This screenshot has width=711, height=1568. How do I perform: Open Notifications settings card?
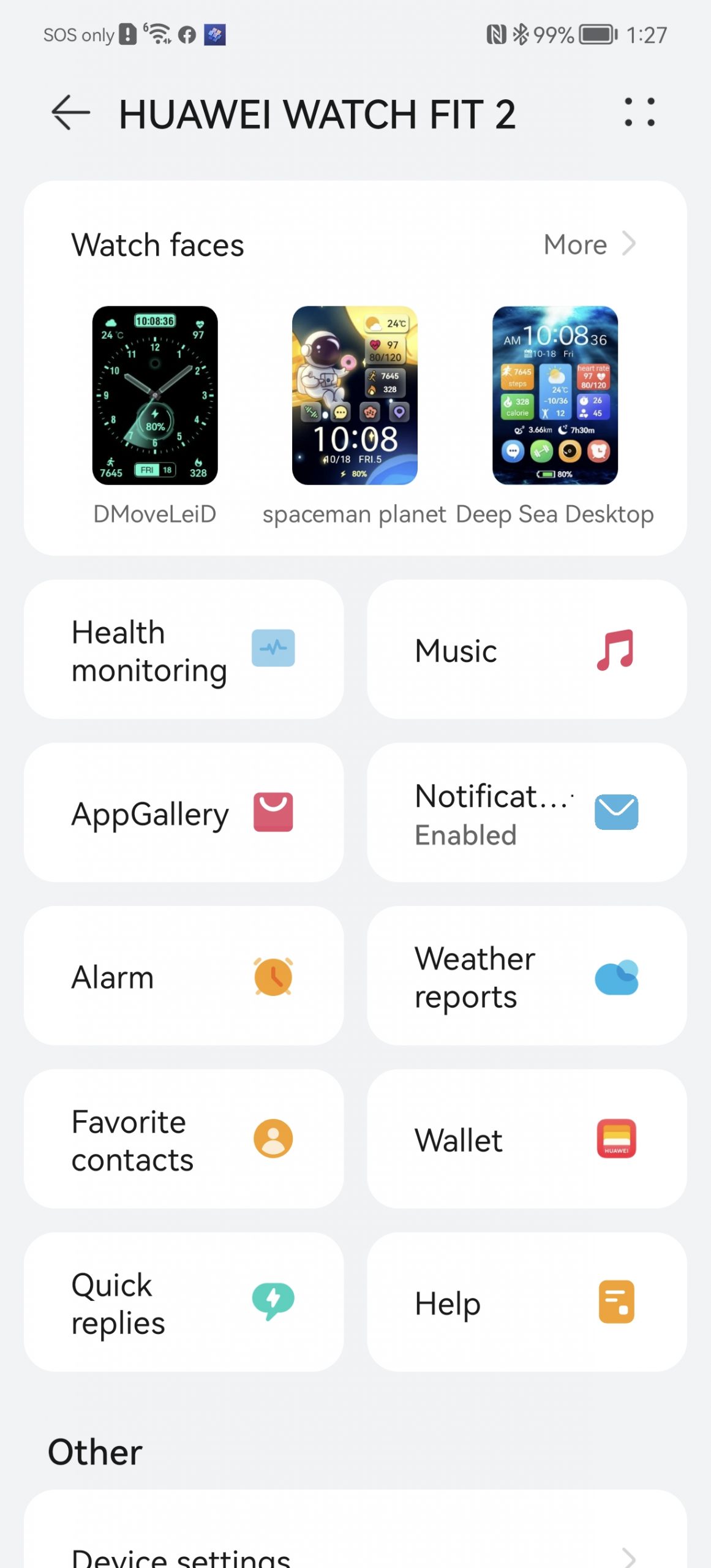coord(527,813)
